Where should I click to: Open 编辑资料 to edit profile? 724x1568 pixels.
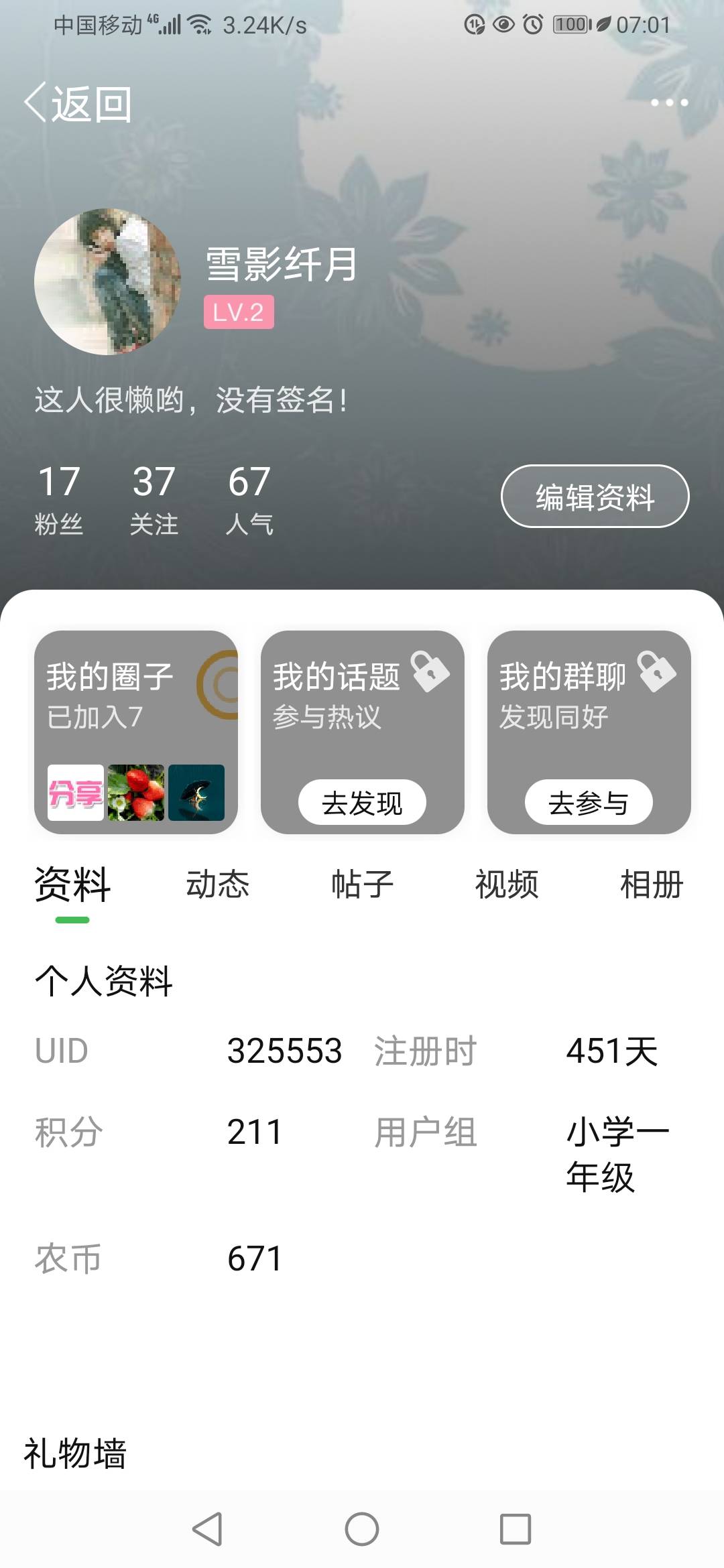click(595, 497)
